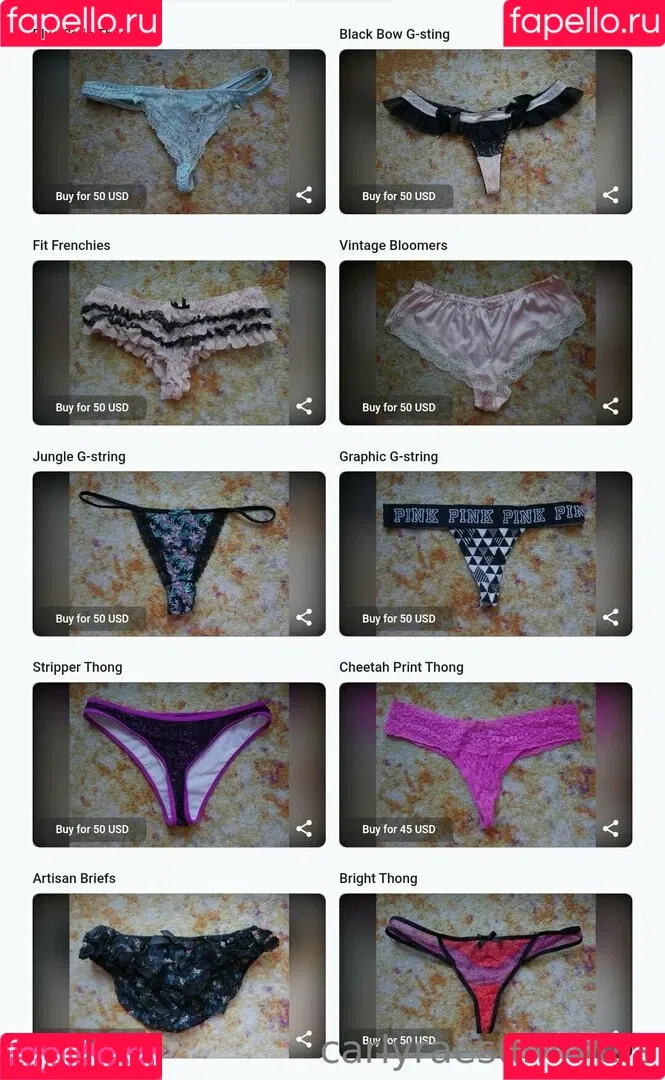
Task: Share the Fit Frenchies listing
Action: (x=304, y=406)
